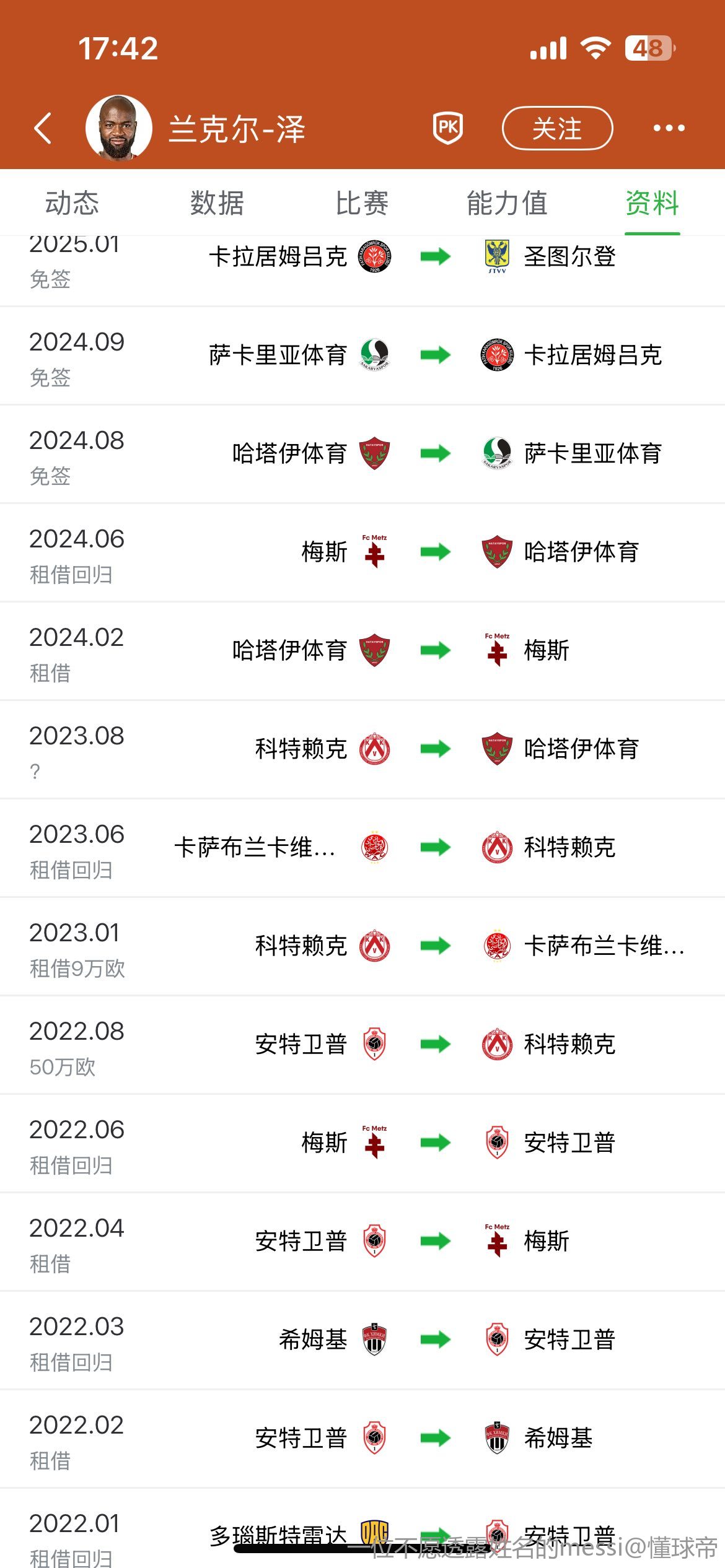The width and height of the screenshot is (725, 1568).
Task: Switch to the 比赛 tab
Action: pos(362,203)
